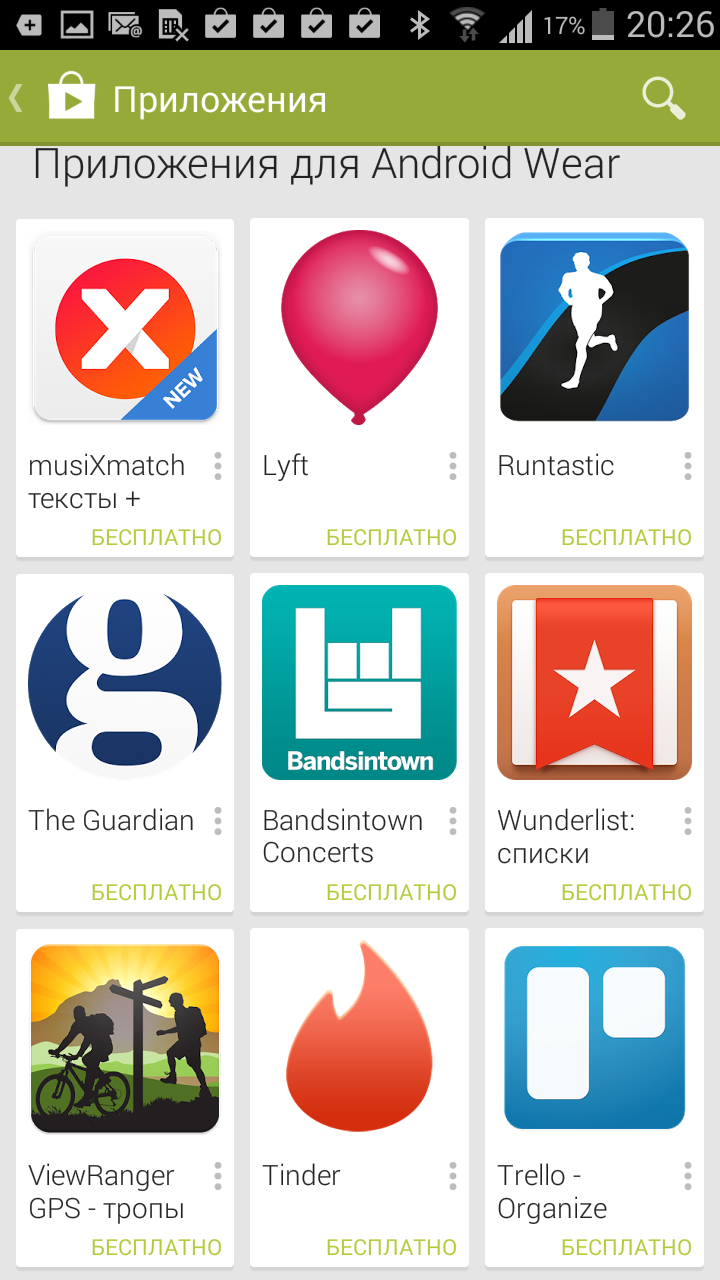Open the search magnifier

click(x=662, y=98)
